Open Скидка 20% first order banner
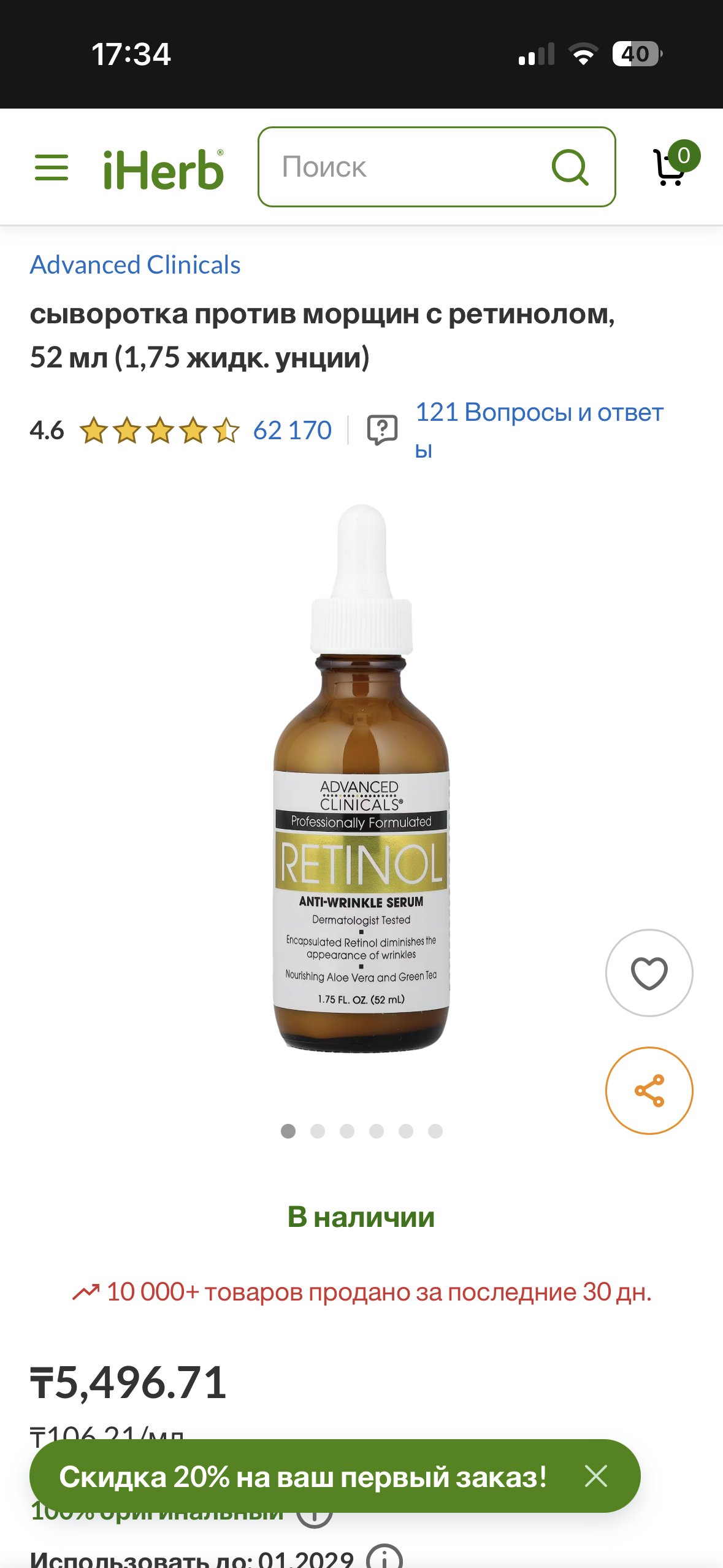 (302, 1477)
